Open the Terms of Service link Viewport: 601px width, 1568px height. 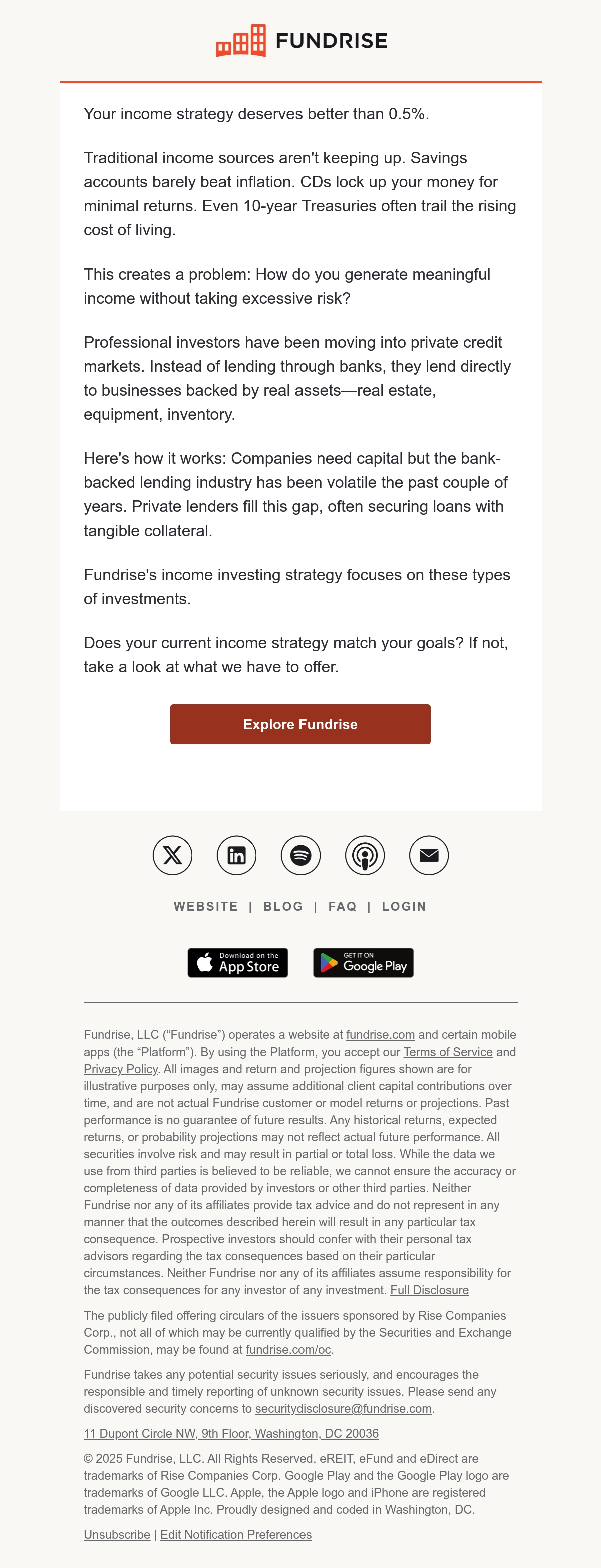[448, 1052]
